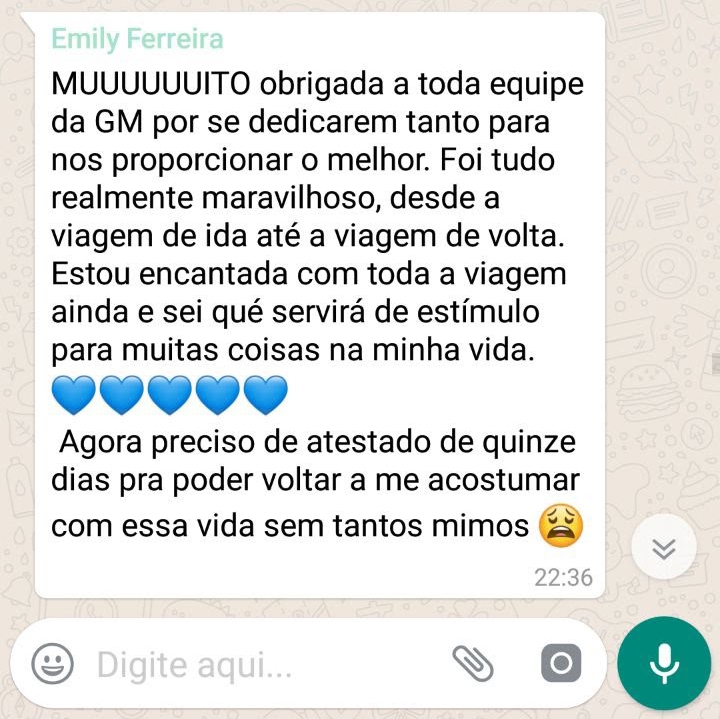Tap the voice message microphone button

coord(663,663)
